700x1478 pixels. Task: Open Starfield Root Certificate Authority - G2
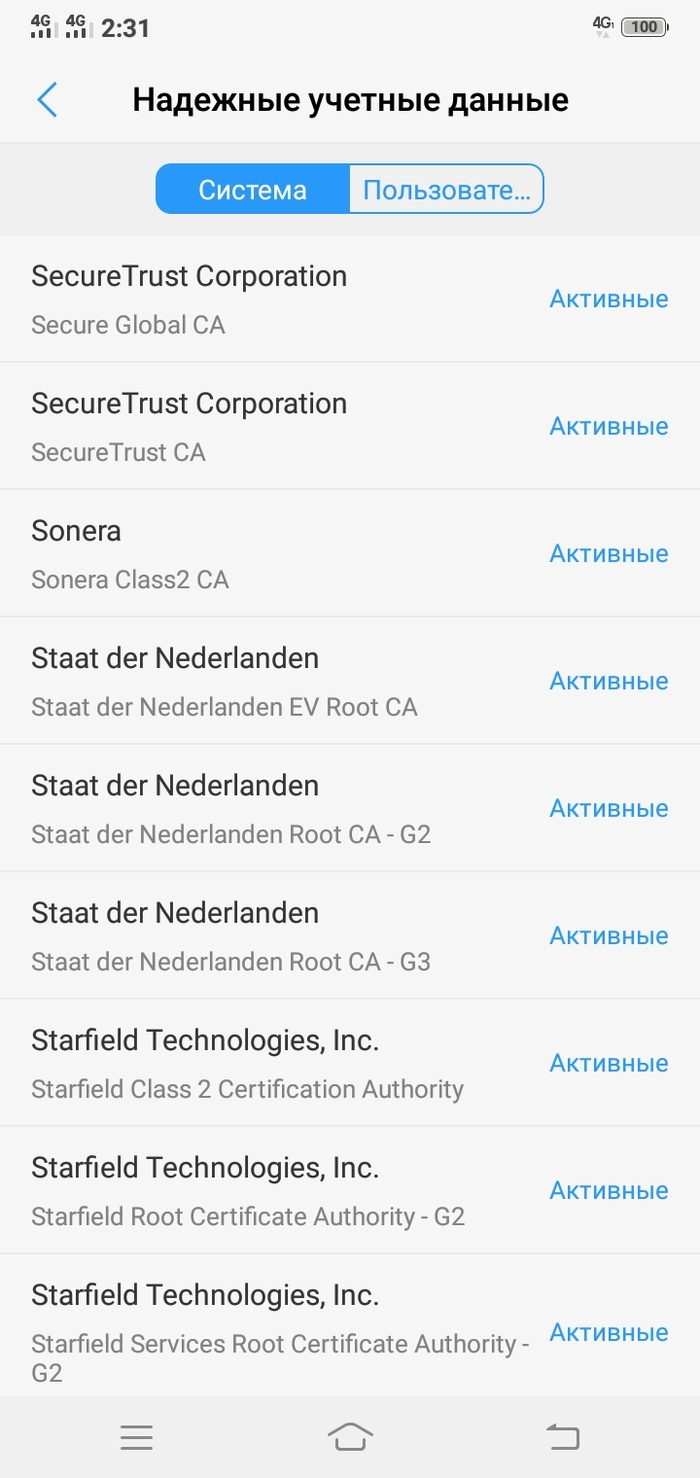point(280,1190)
